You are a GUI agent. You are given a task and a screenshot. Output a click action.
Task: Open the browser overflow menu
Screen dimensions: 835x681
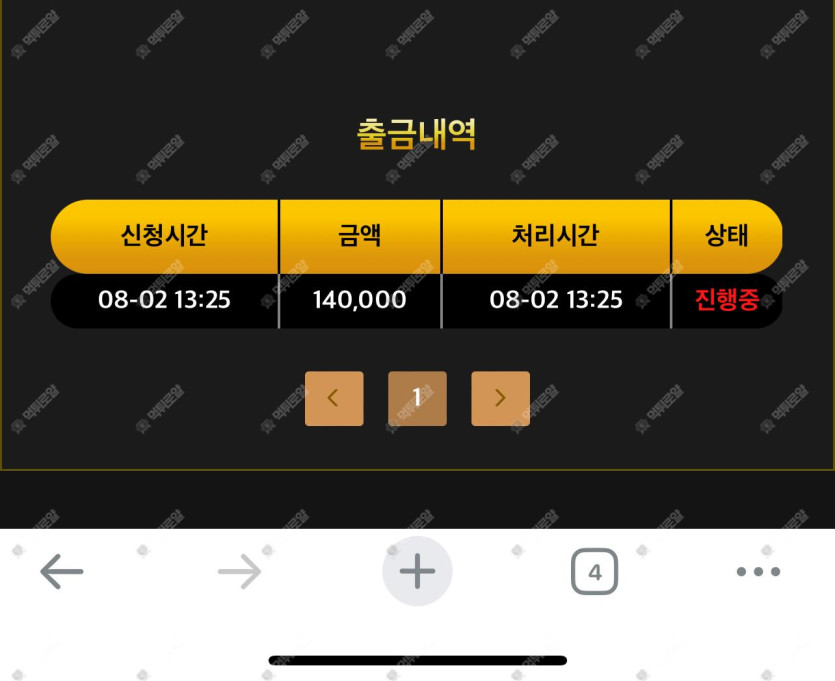tap(758, 572)
